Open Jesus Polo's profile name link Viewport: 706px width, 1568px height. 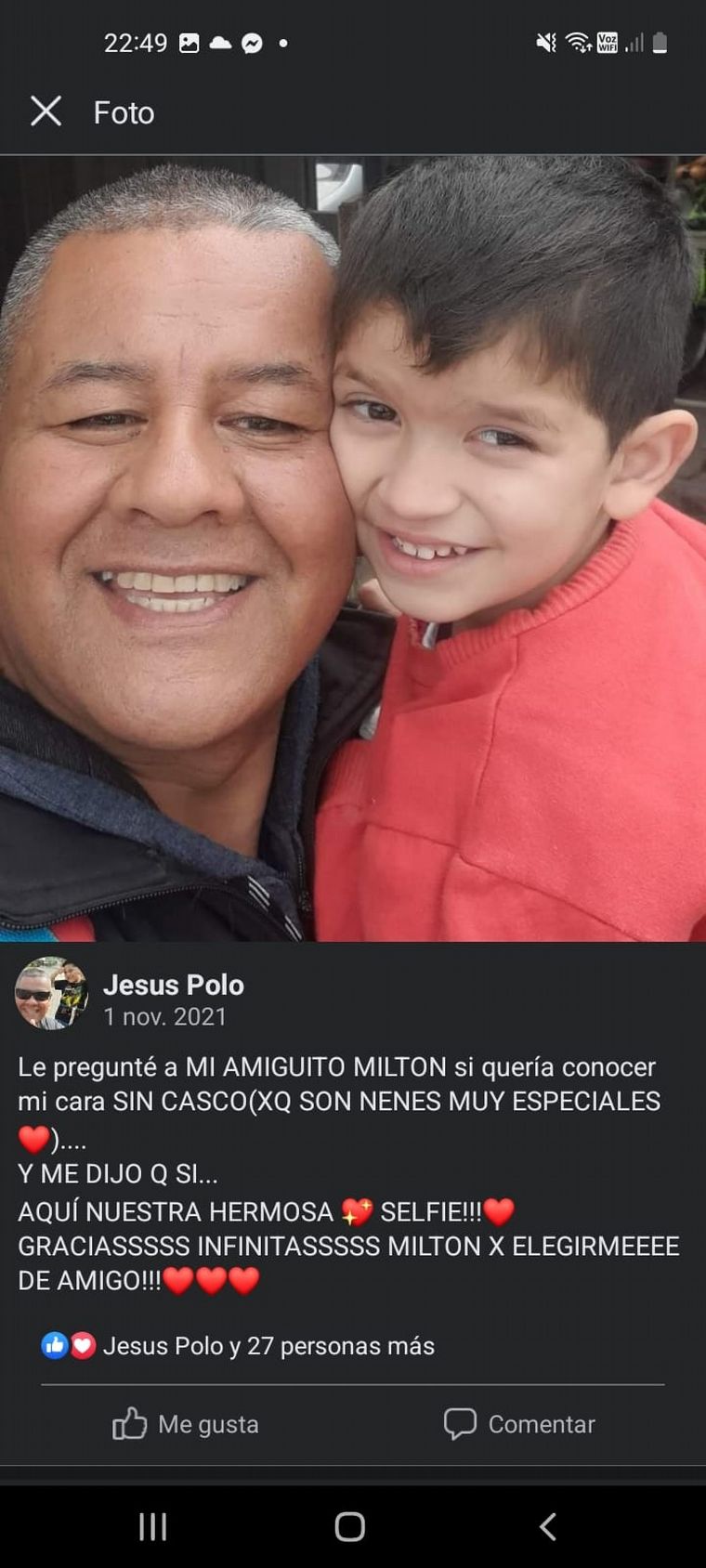(174, 985)
